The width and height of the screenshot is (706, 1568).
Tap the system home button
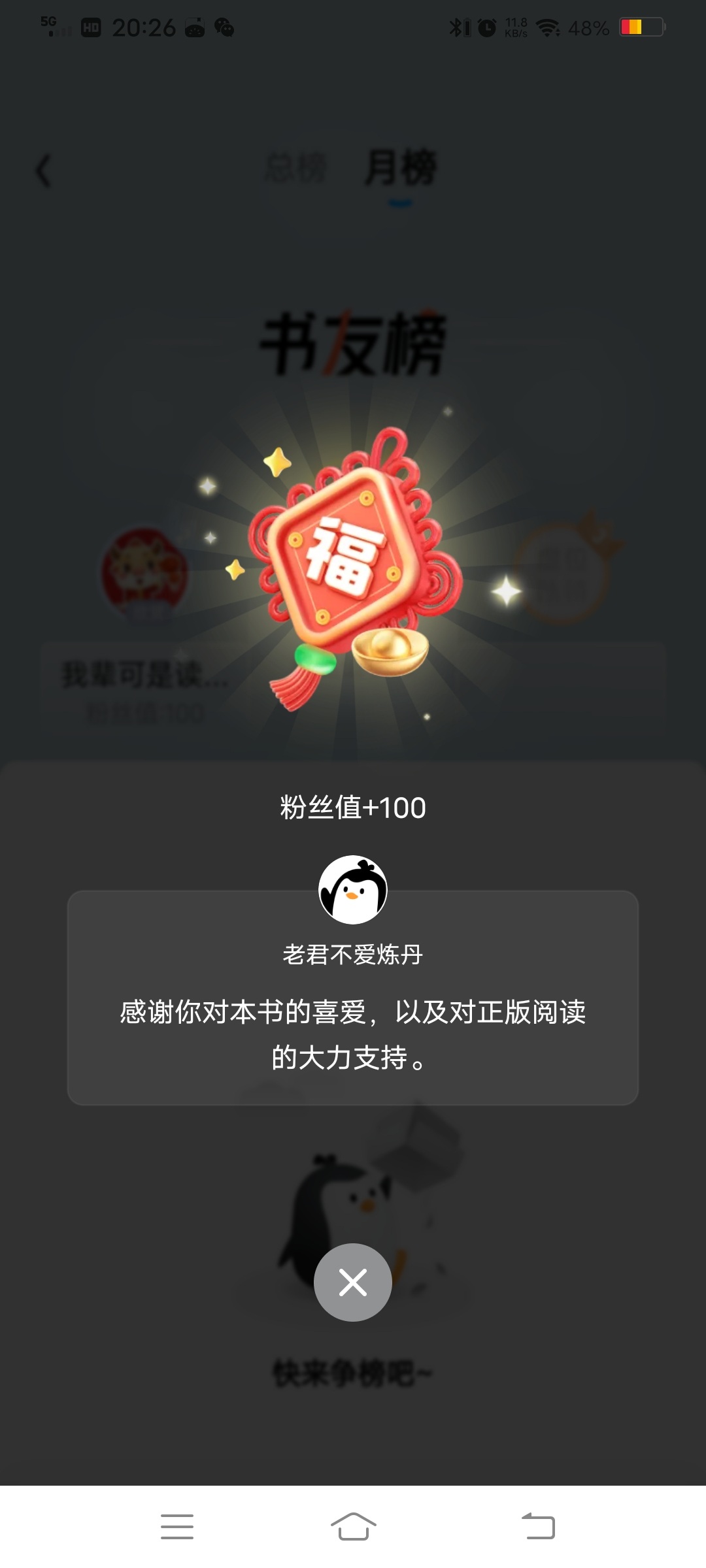(x=353, y=1526)
